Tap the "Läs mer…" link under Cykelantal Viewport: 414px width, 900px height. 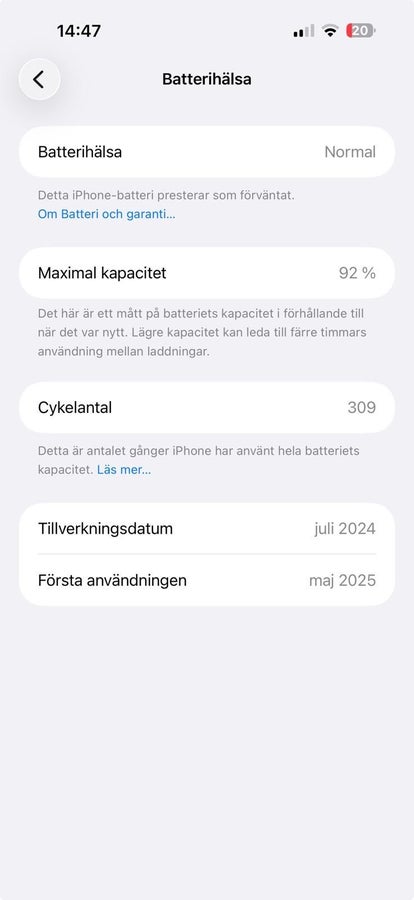click(x=124, y=470)
